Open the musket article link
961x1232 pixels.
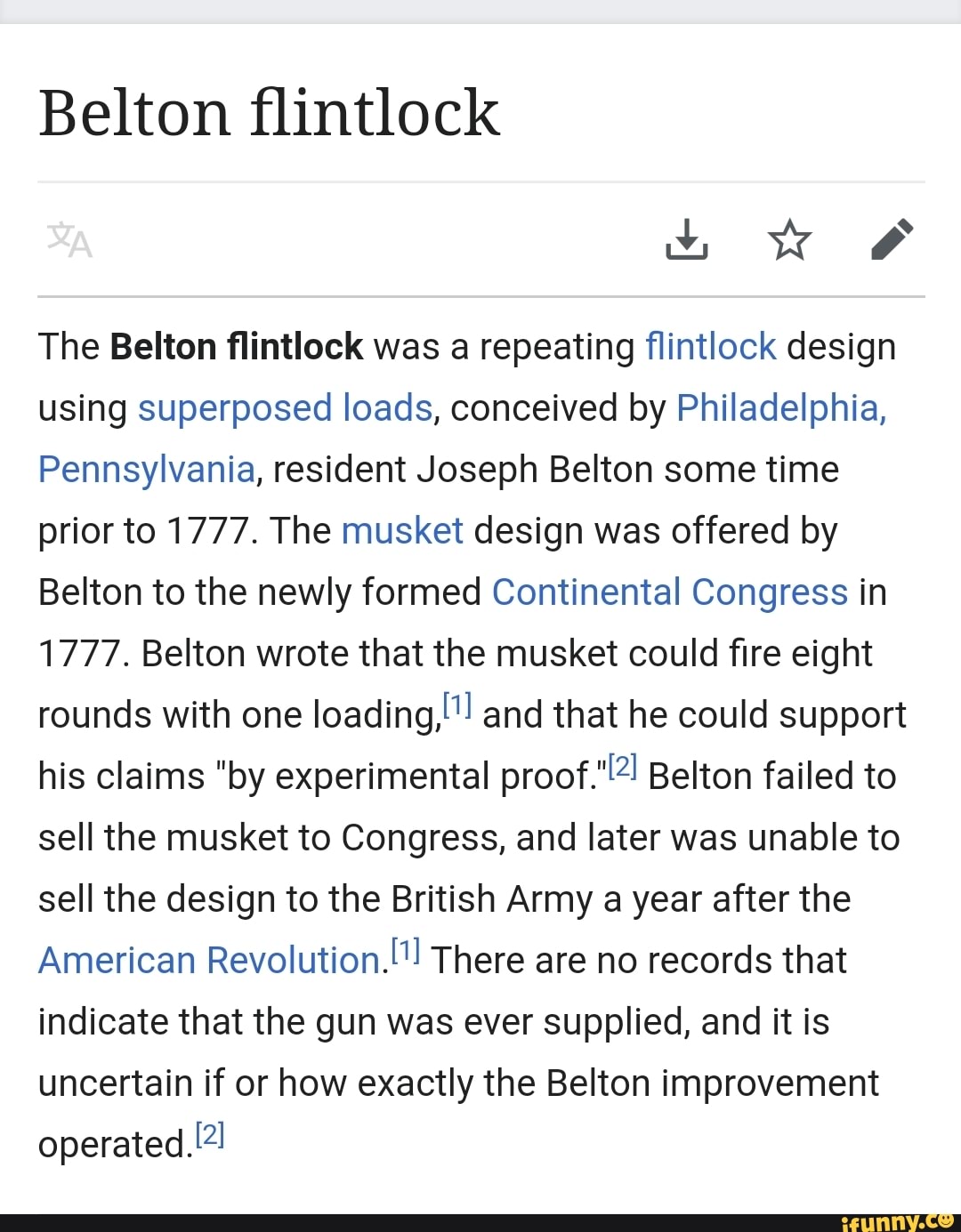(401, 530)
